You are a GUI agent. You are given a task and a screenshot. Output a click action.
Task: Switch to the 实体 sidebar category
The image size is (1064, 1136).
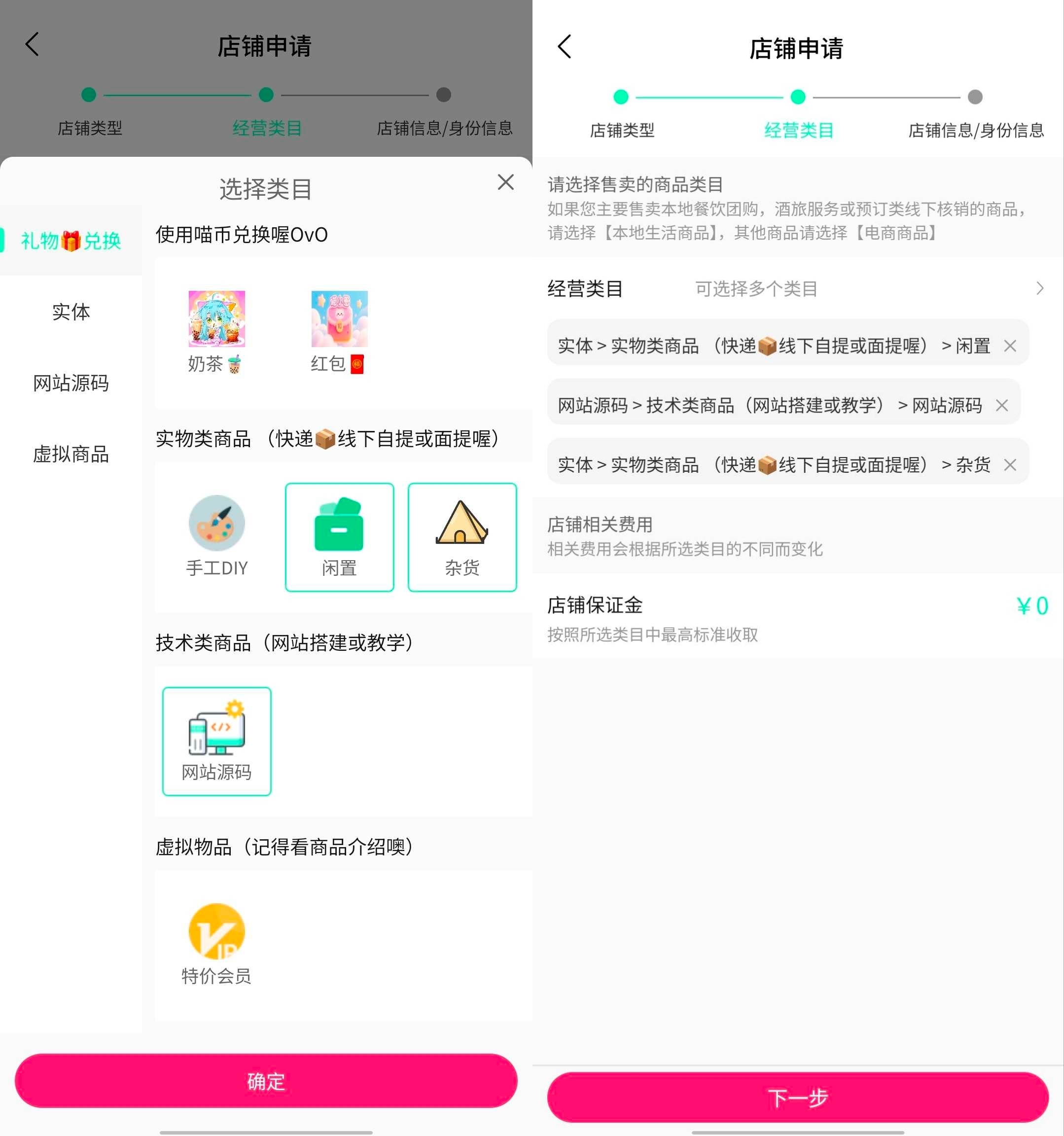71,312
